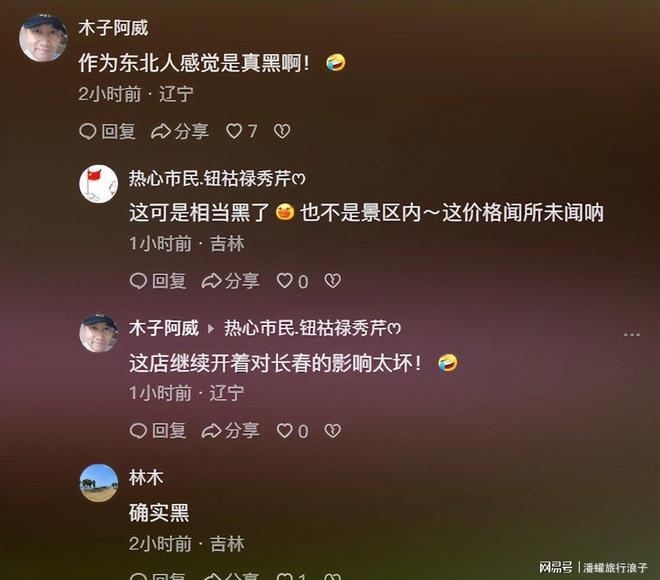Image resolution: width=660 pixels, height=580 pixels.
Task: Reply to 木子阿威's comment about 长春
Action: click(157, 431)
